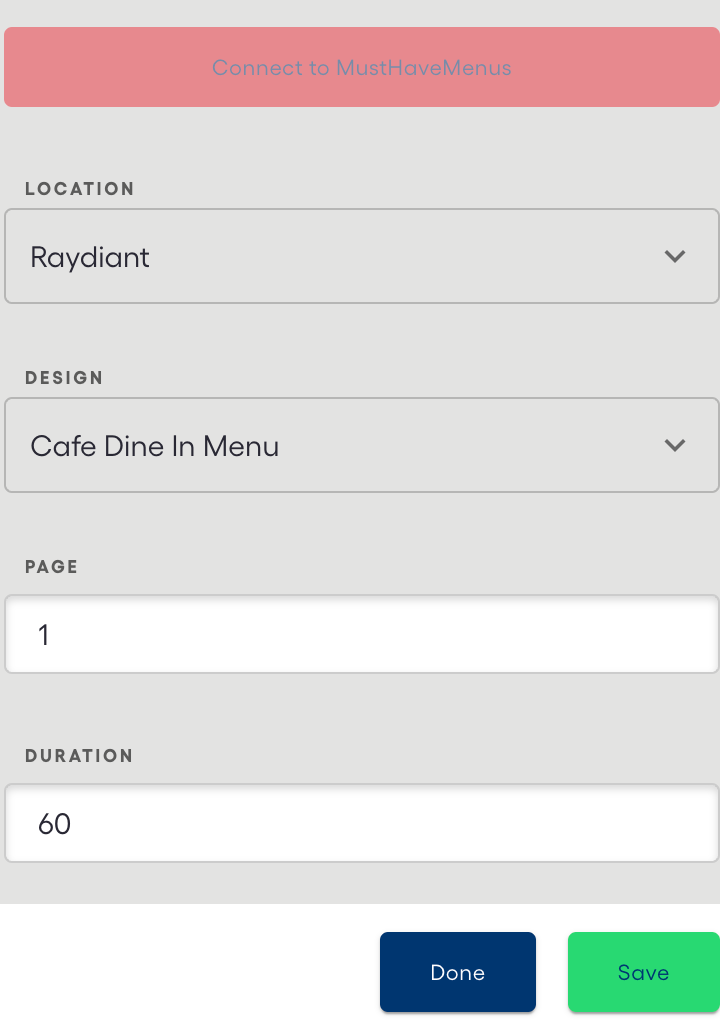
Task: Select the PAGE input containing 1
Action: 360,634
